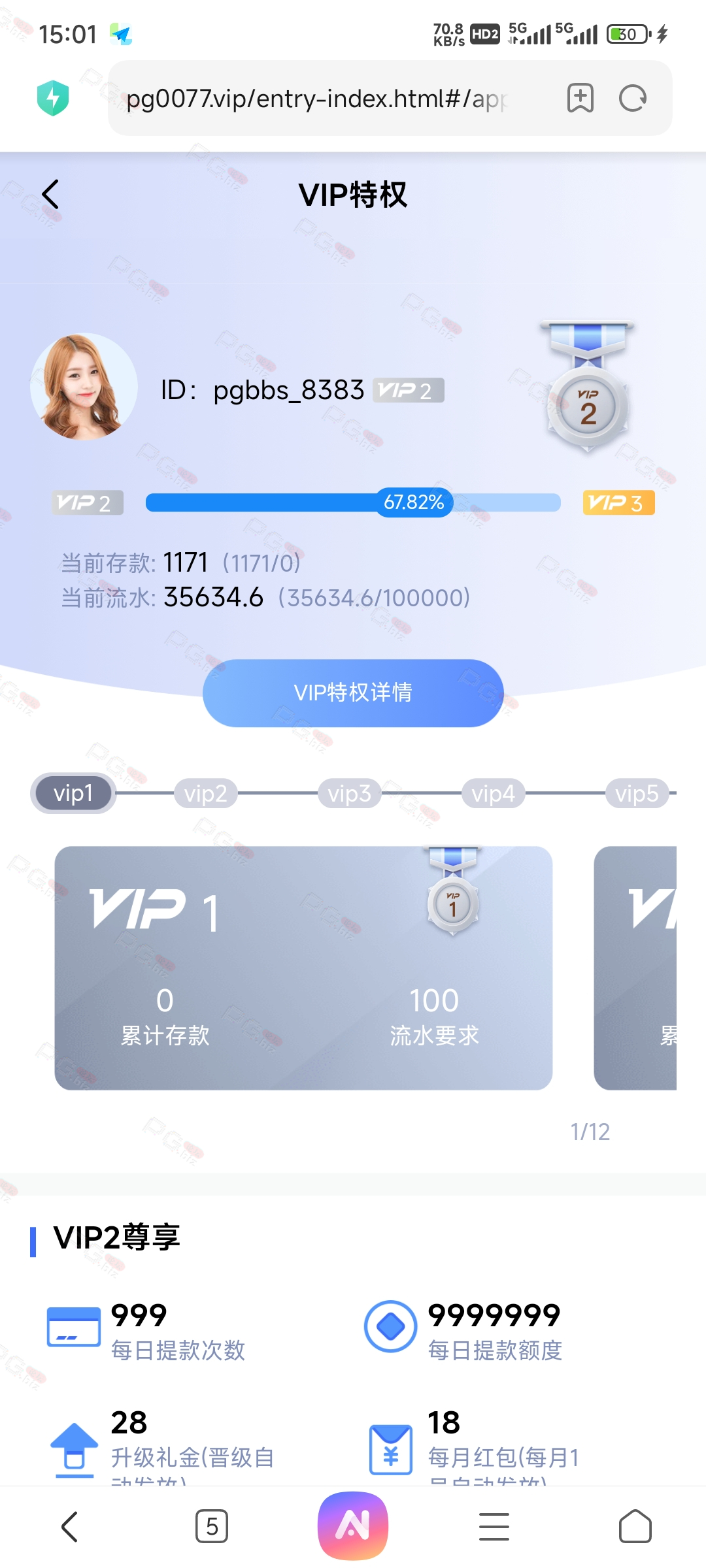The image size is (706, 1568).
Task: Navigate back using the browser bottom arrow
Action: coord(70,1526)
